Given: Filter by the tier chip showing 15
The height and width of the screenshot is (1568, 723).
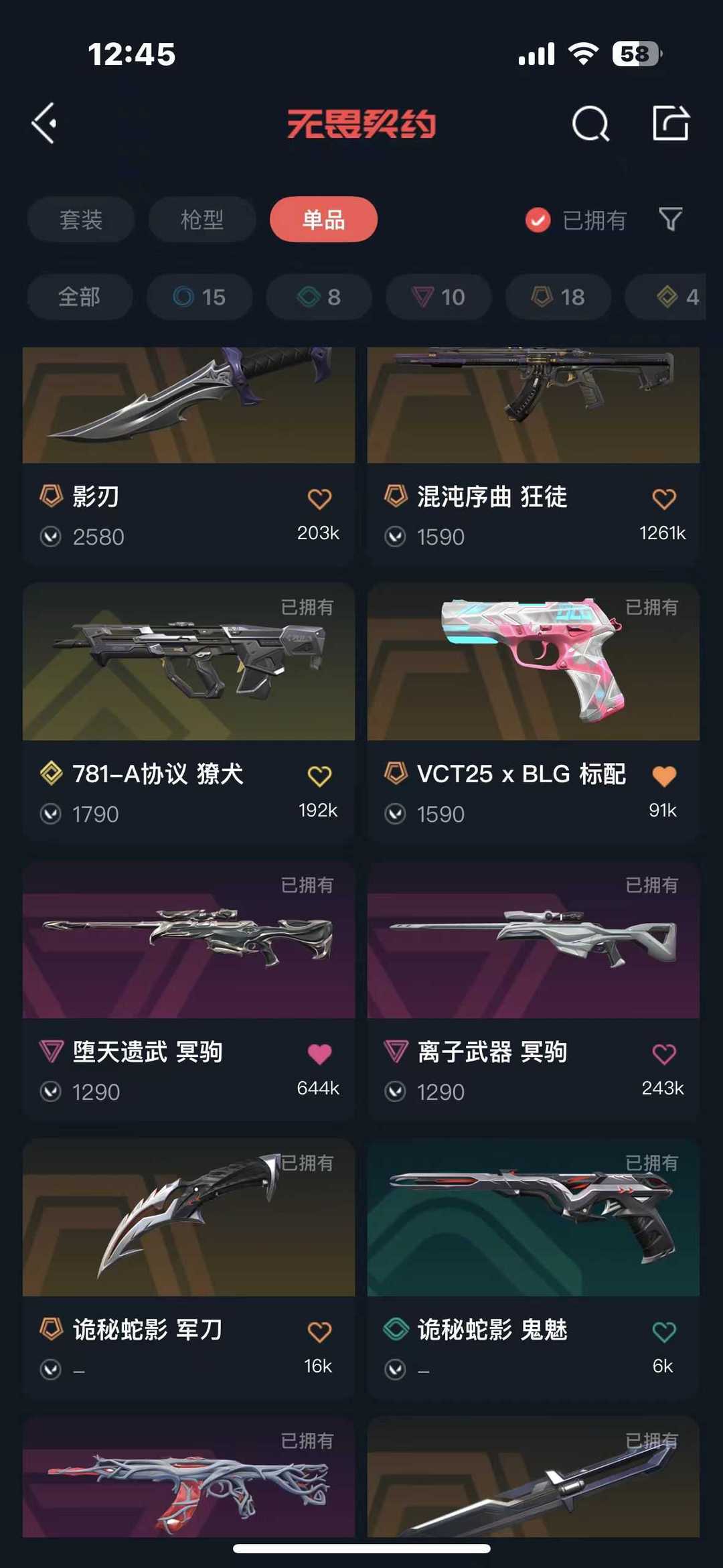Looking at the screenshot, I should point(199,297).
